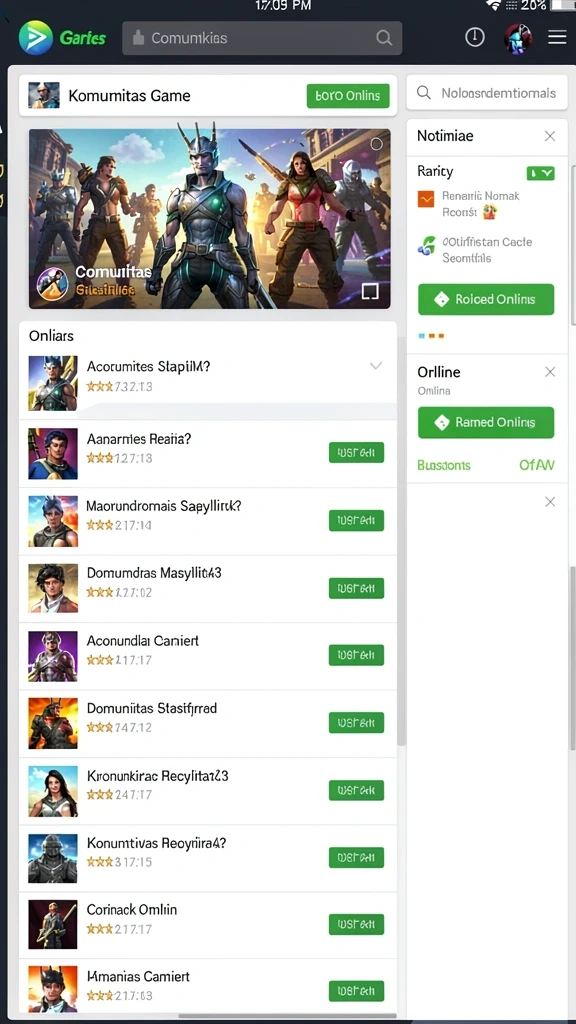
Task: Tap the green button for Aanarmies Reaiia
Action: tap(356, 452)
